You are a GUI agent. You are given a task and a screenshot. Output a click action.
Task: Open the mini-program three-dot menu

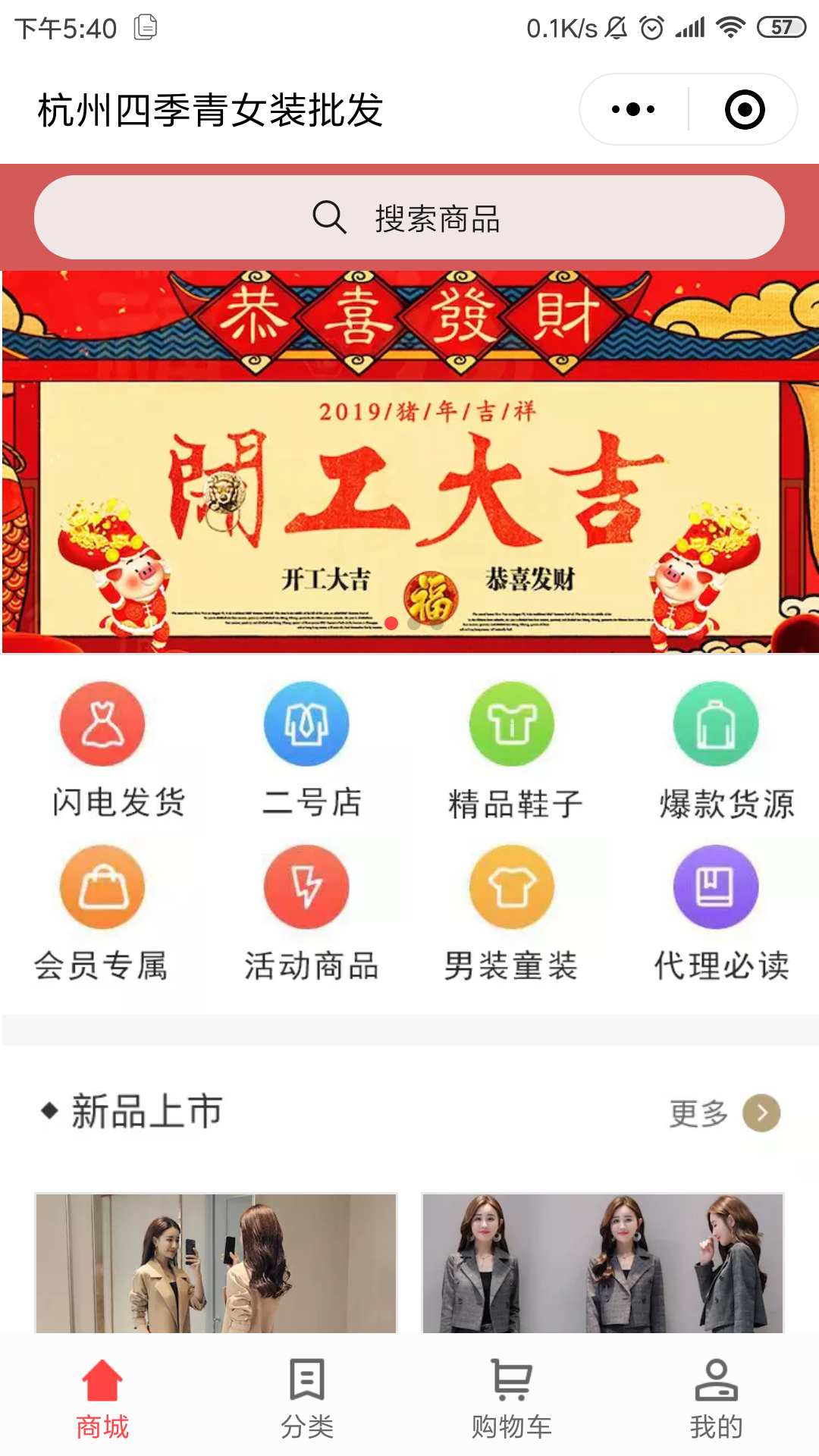pyautogui.click(x=632, y=108)
